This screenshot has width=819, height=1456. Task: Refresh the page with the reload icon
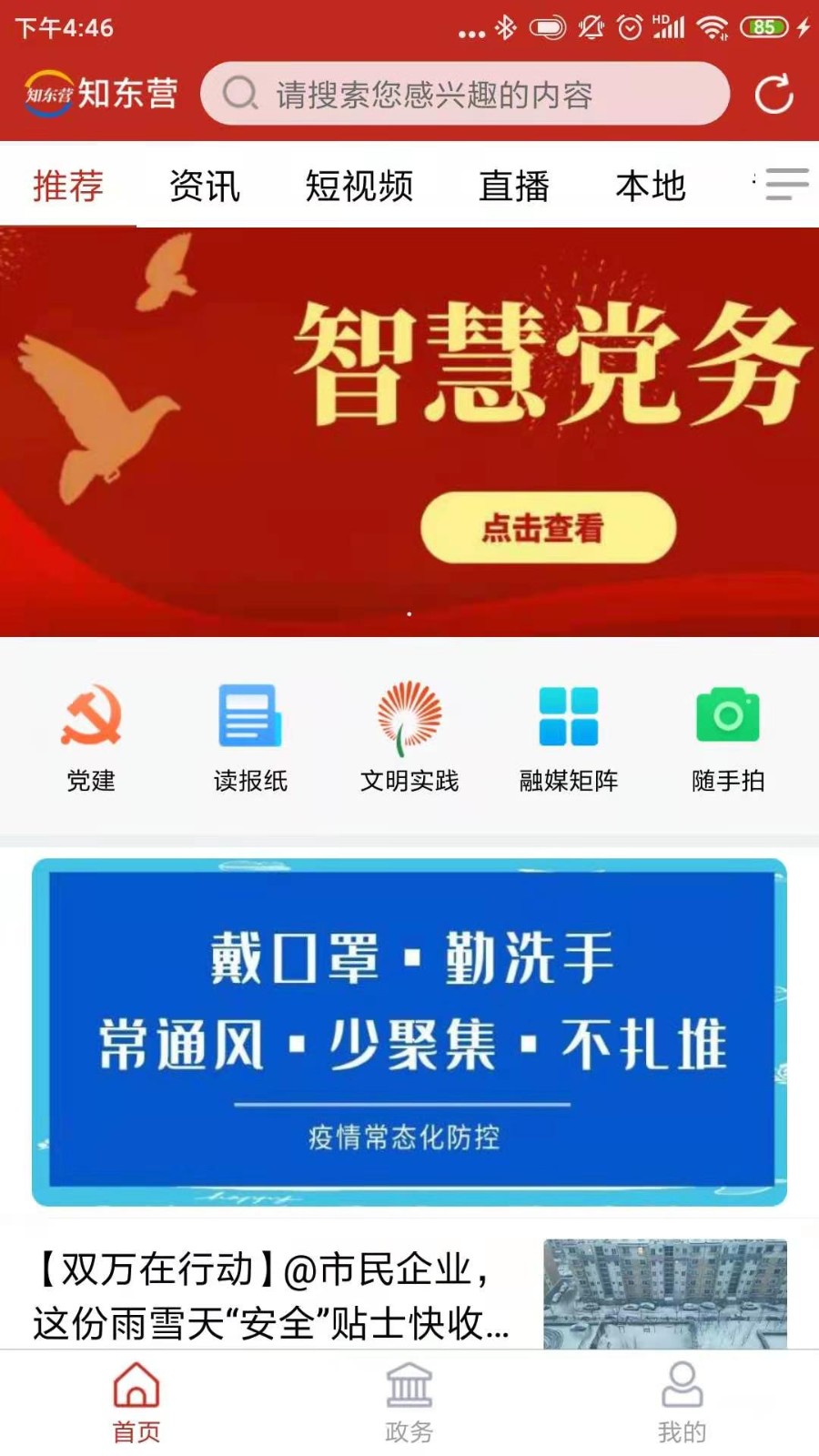(x=773, y=94)
